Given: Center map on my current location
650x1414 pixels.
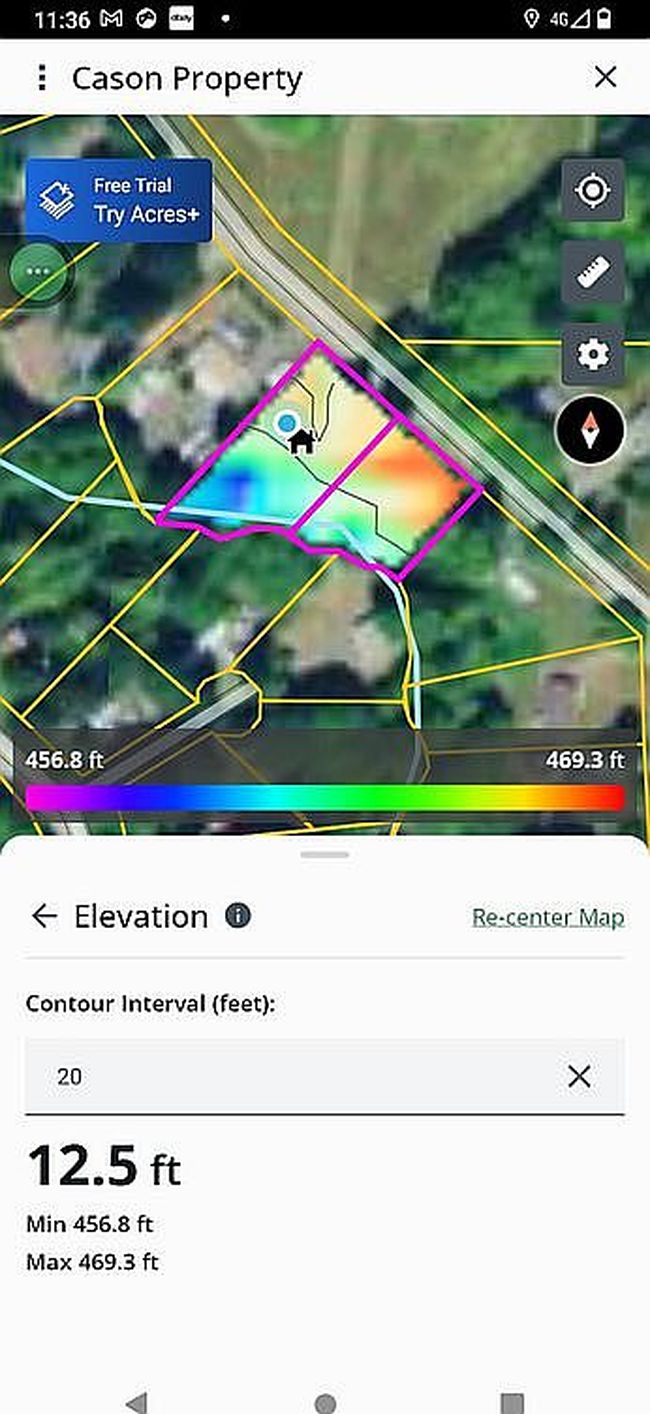Looking at the screenshot, I should (593, 190).
